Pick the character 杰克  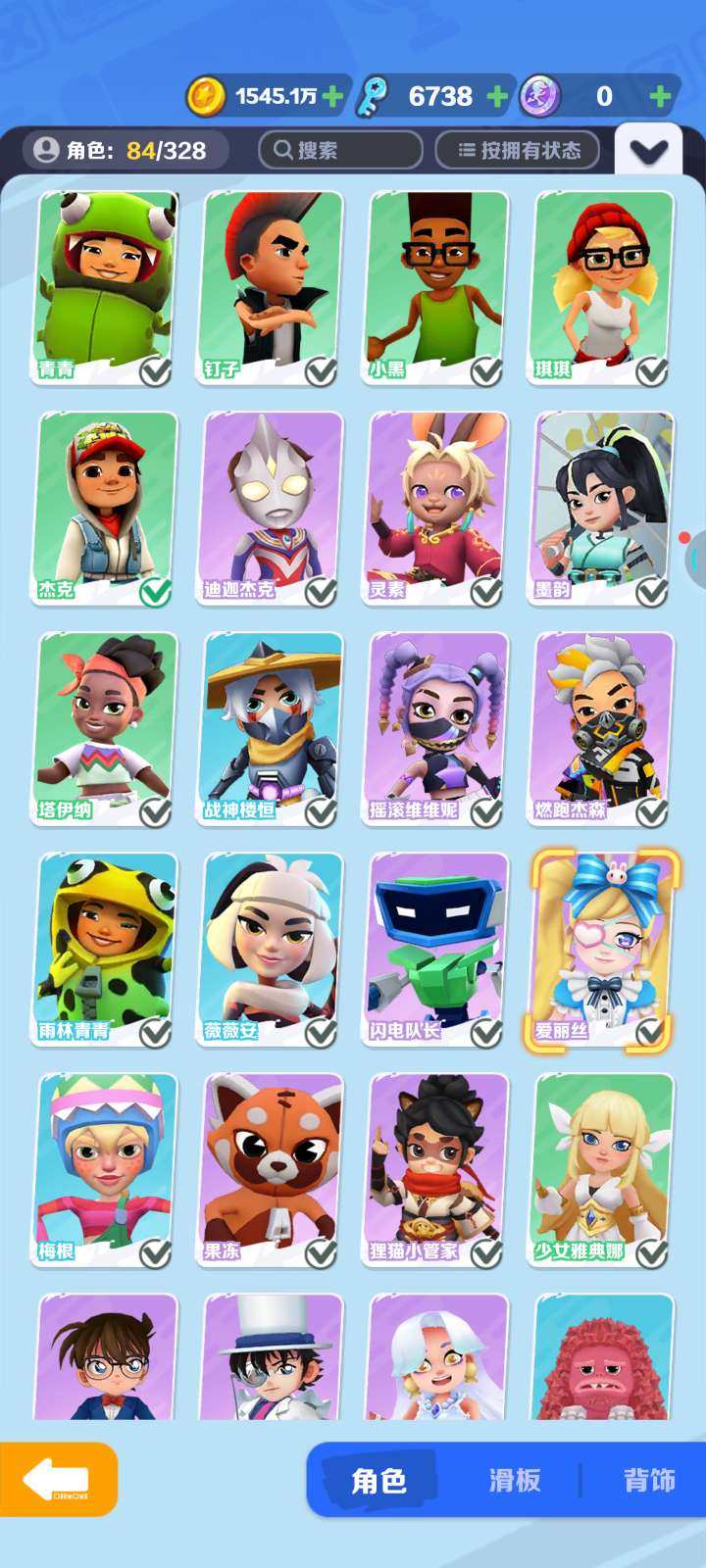coord(107,507)
